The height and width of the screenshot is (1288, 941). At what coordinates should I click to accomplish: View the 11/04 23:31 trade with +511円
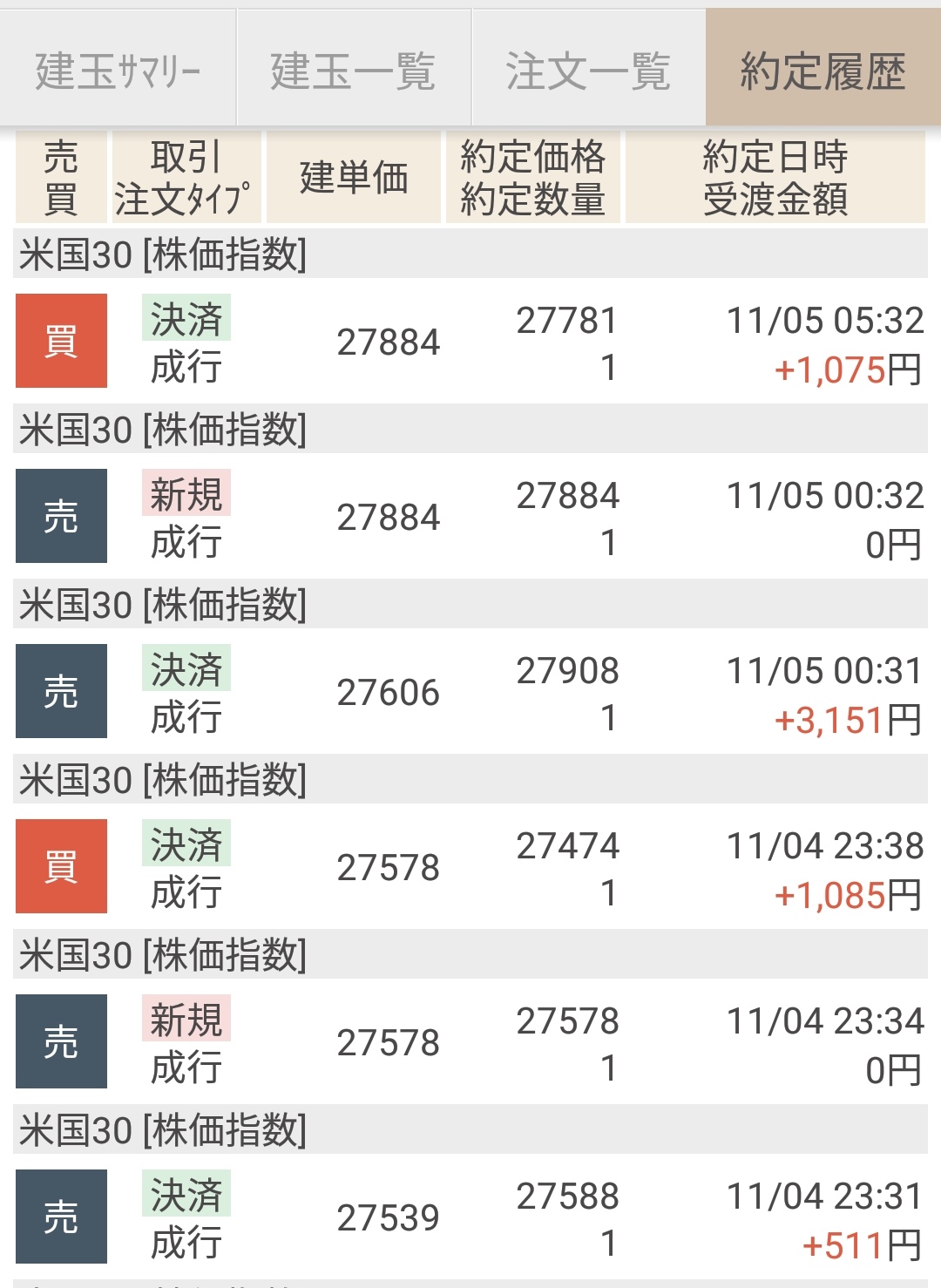tap(470, 1217)
